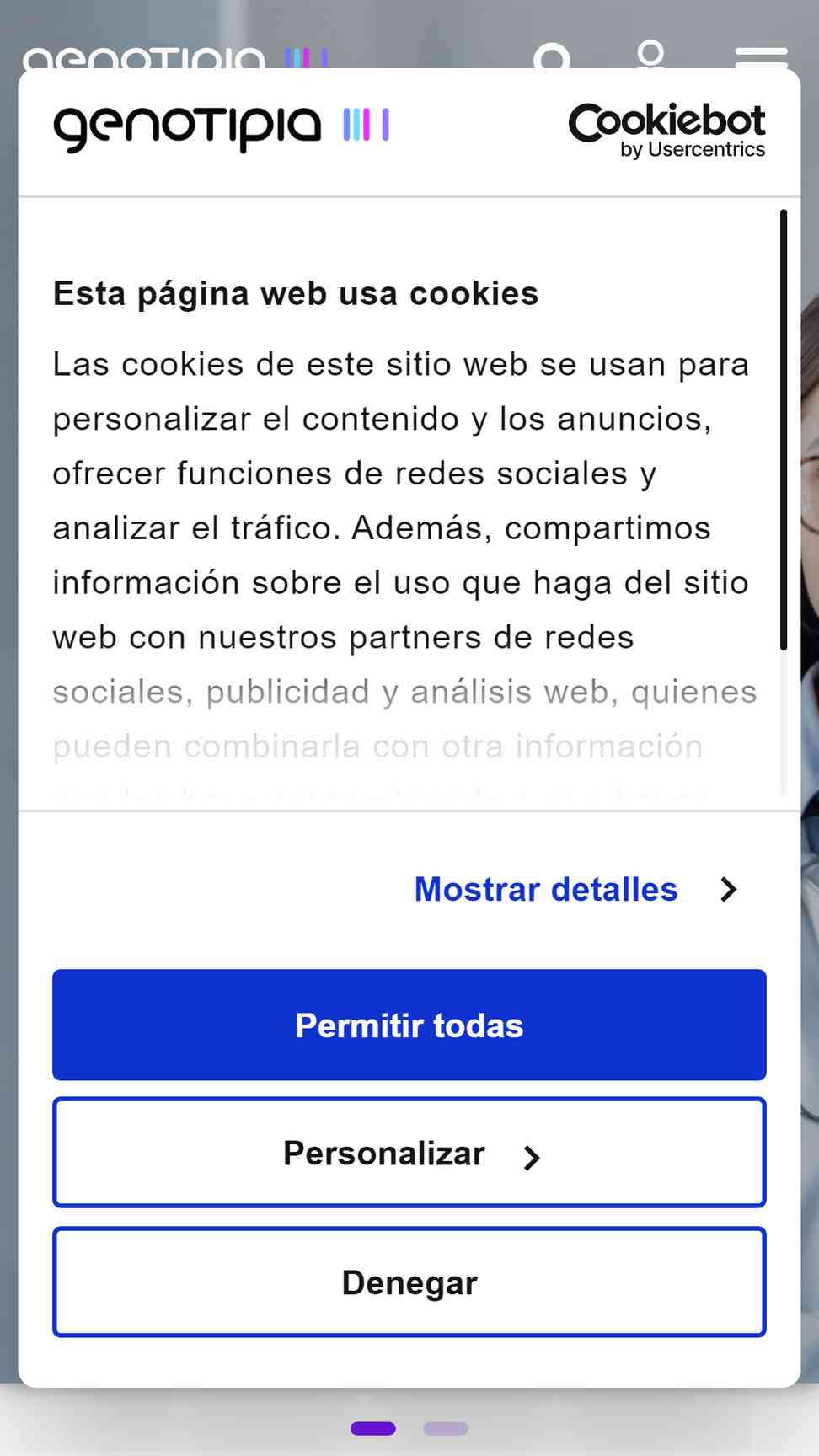This screenshot has height=1456, width=819.
Task: Tap the Permitir todas button
Action: pos(409,1025)
